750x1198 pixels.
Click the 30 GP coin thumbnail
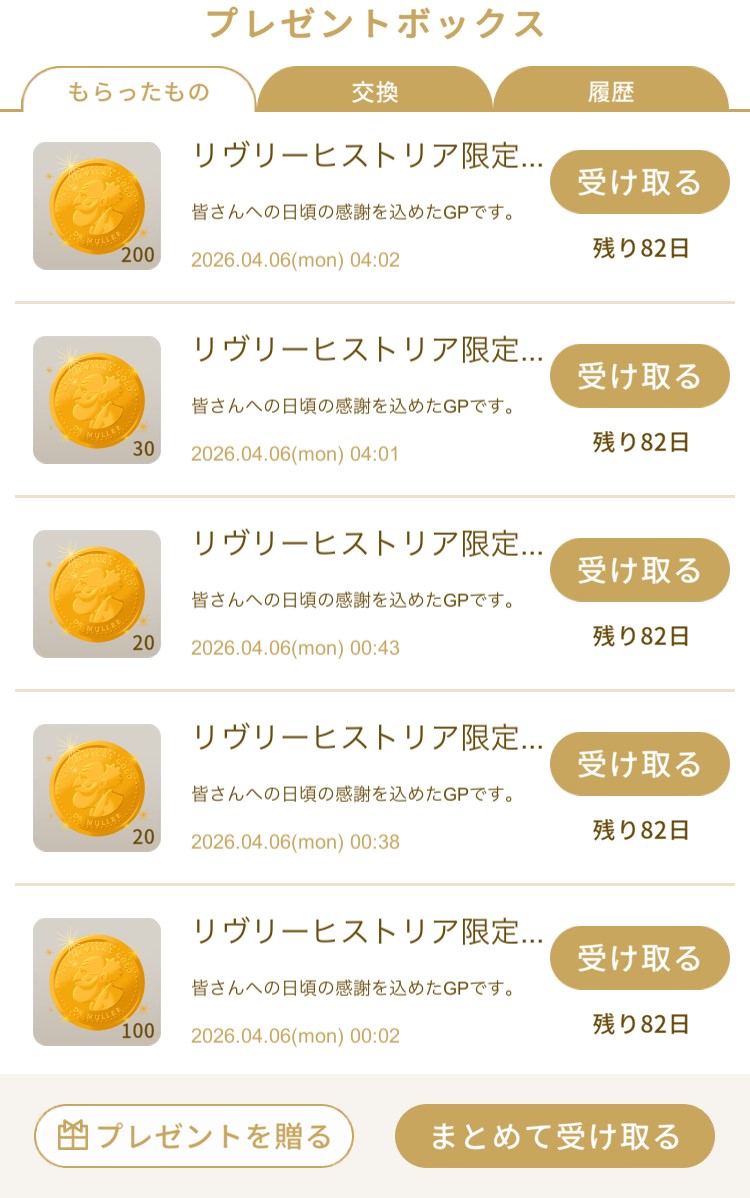click(96, 399)
